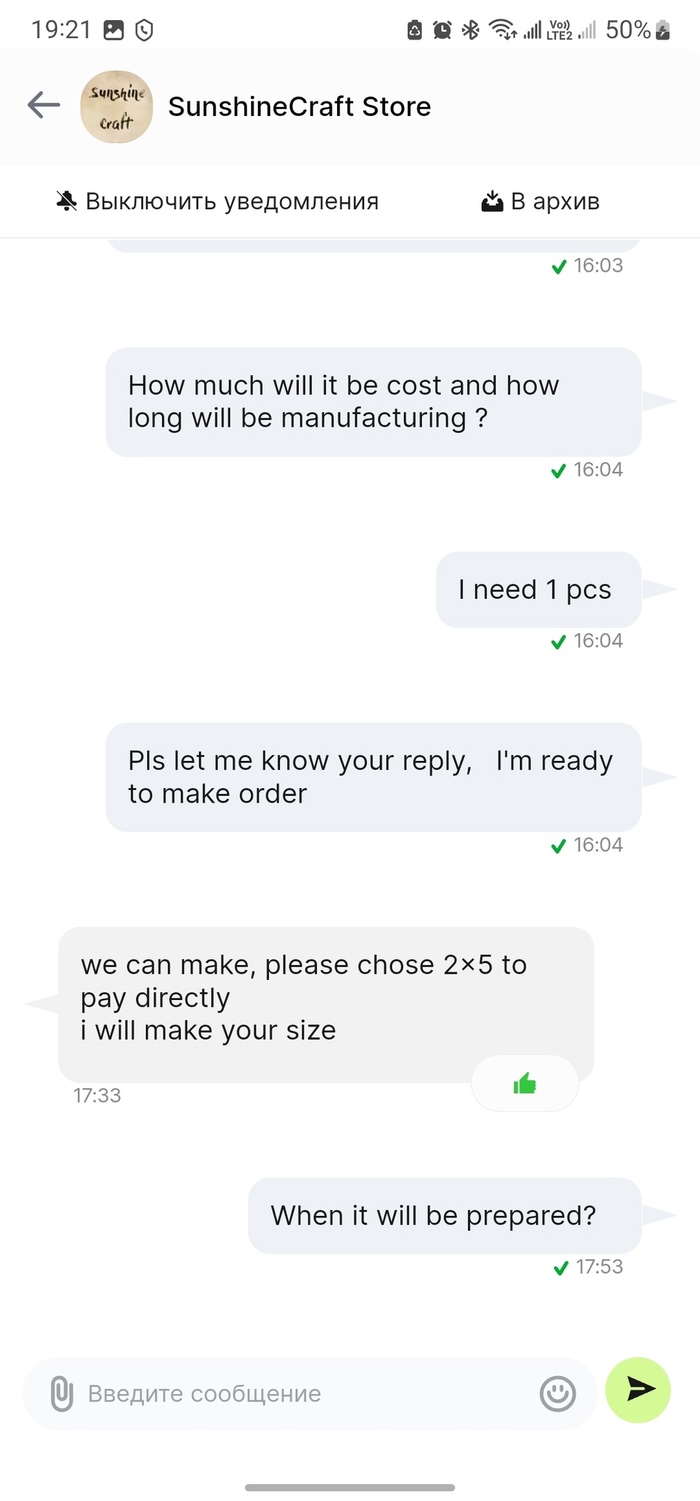Focus the Введите сообщение text field

pyautogui.click(x=300, y=1393)
